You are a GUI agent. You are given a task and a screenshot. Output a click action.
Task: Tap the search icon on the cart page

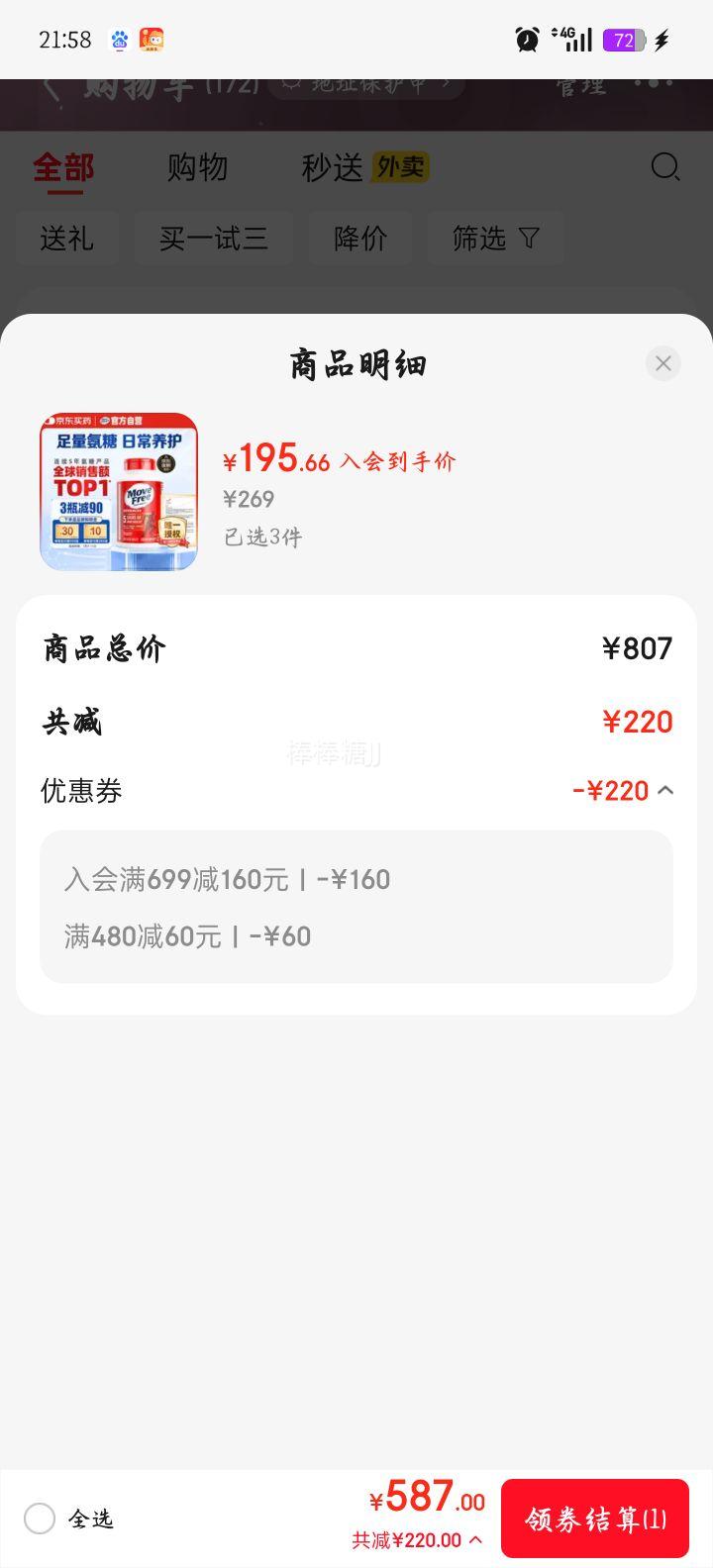[666, 167]
